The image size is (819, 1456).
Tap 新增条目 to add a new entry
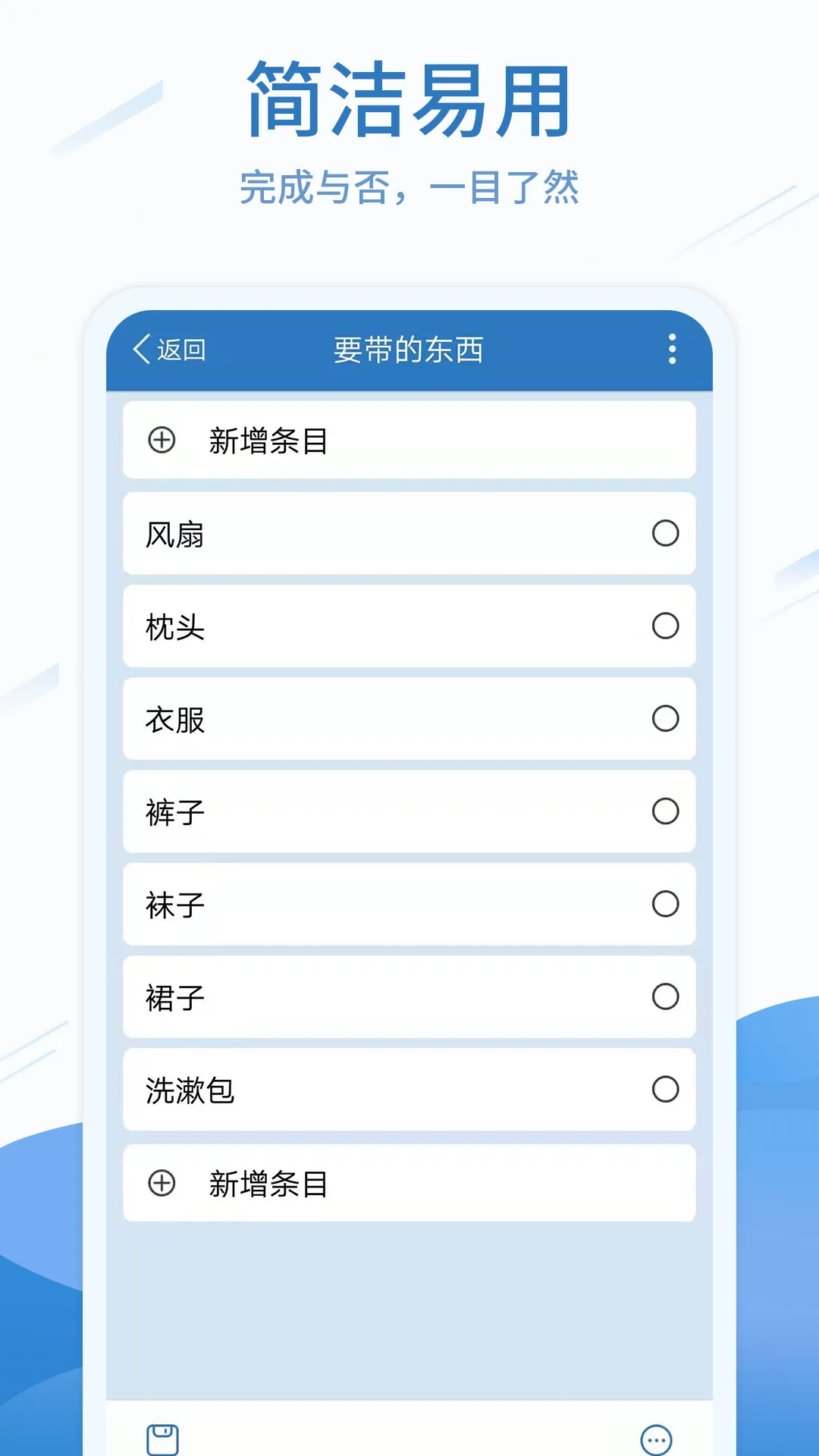[x=267, y=439]
